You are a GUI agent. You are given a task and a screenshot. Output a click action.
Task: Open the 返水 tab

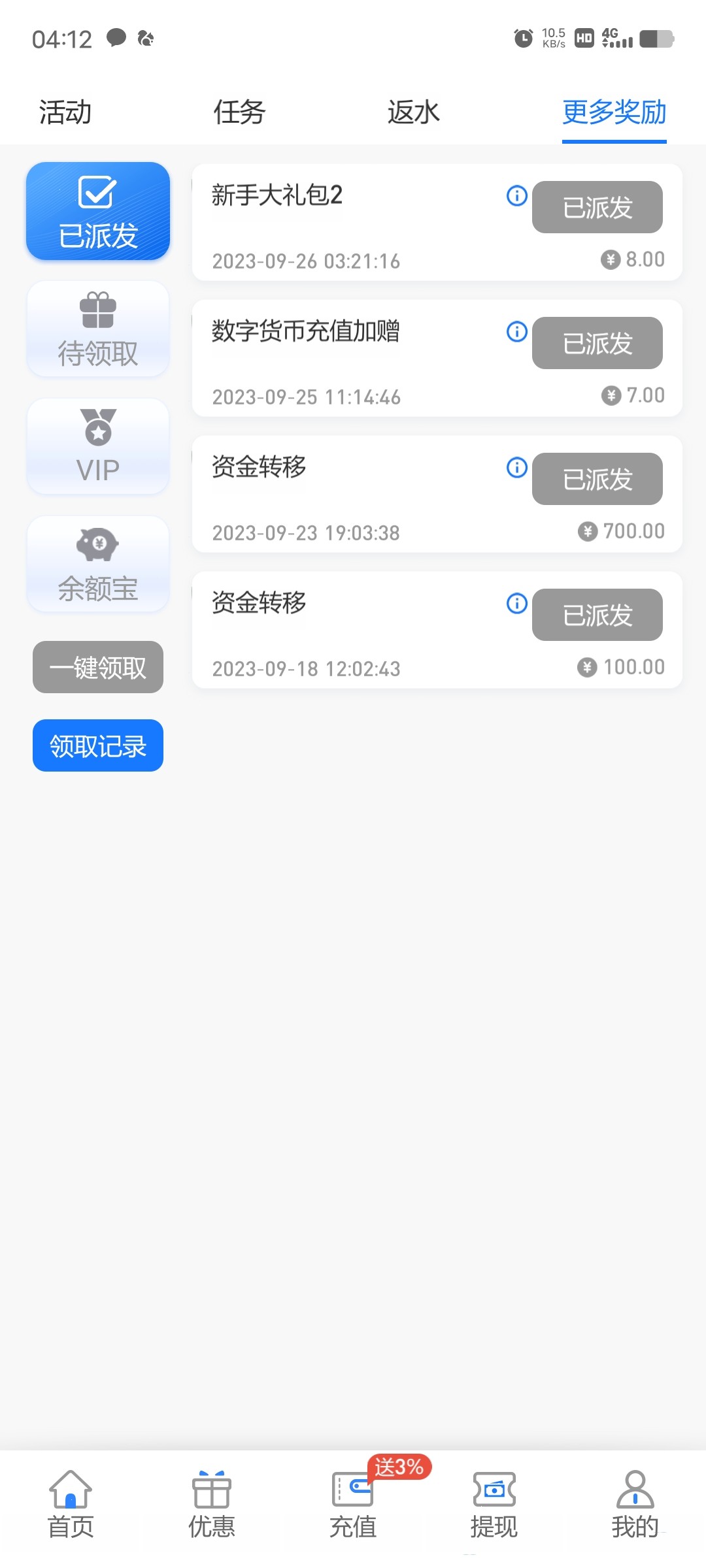click(x=413, y=112)
